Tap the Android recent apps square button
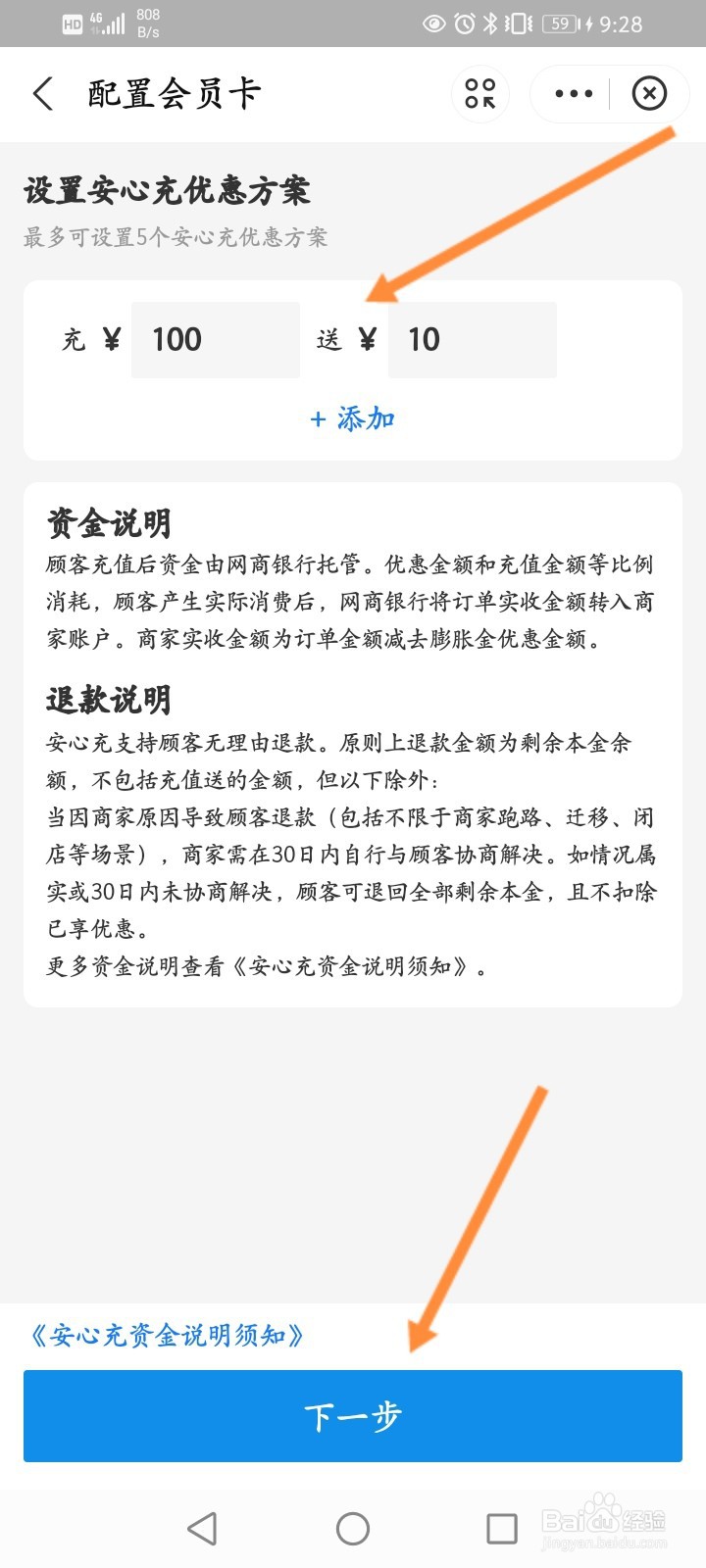This screenshot has height=1568, width=706. [x=502, y=1527]
